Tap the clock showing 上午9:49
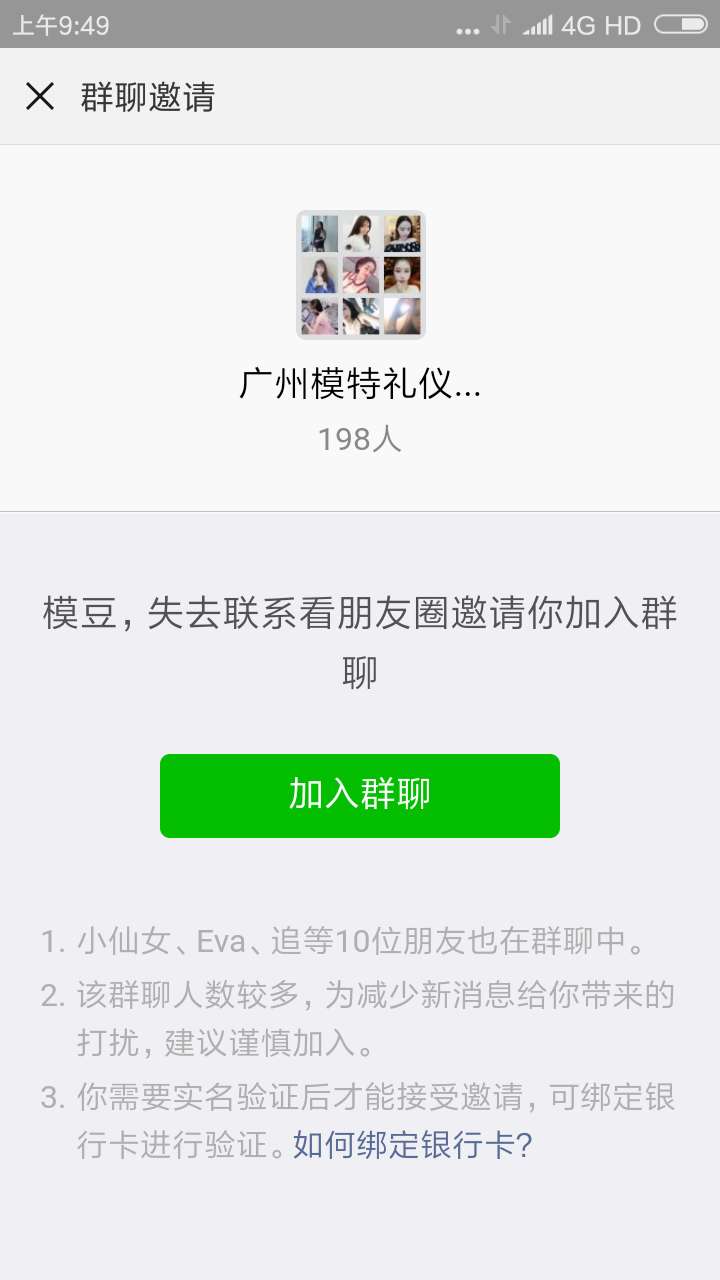The image size is (720, 1280). tap(58, 25)
